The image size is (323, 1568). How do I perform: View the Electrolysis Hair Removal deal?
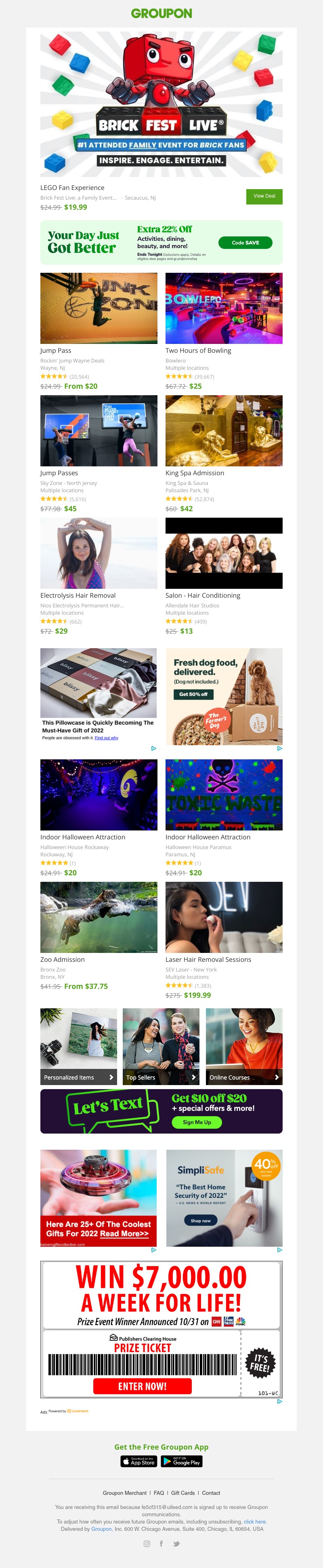[x=99, y=553]
